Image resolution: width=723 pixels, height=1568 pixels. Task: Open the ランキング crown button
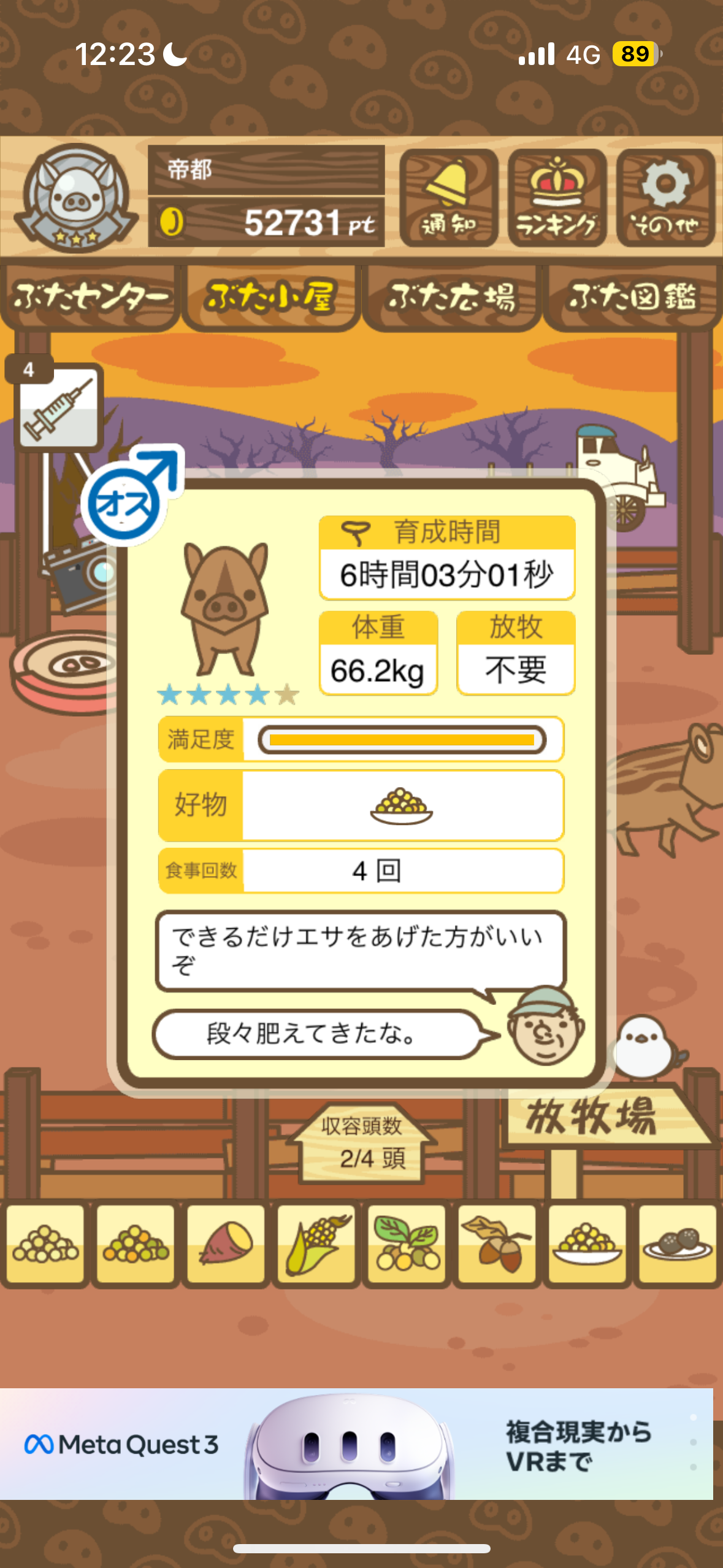pos(557,198)
